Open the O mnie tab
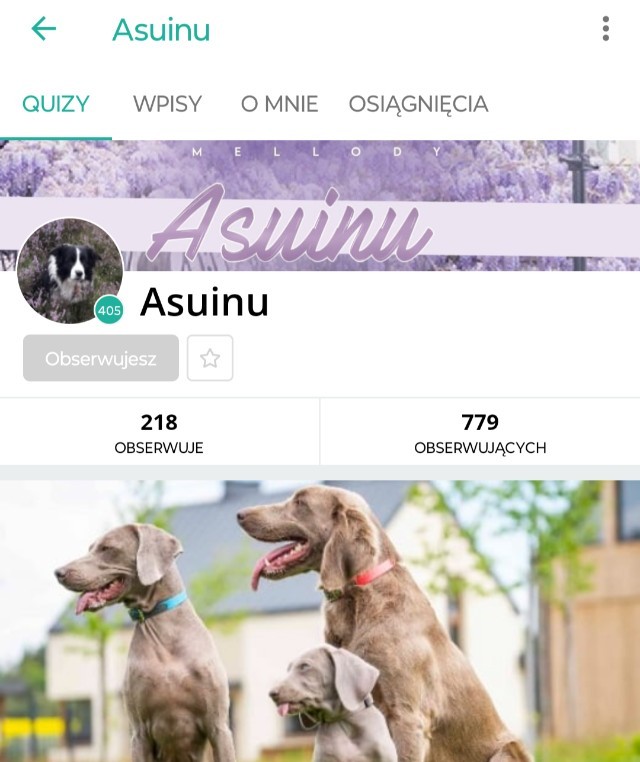Viewport: 640px width, 762px height. 279,104
